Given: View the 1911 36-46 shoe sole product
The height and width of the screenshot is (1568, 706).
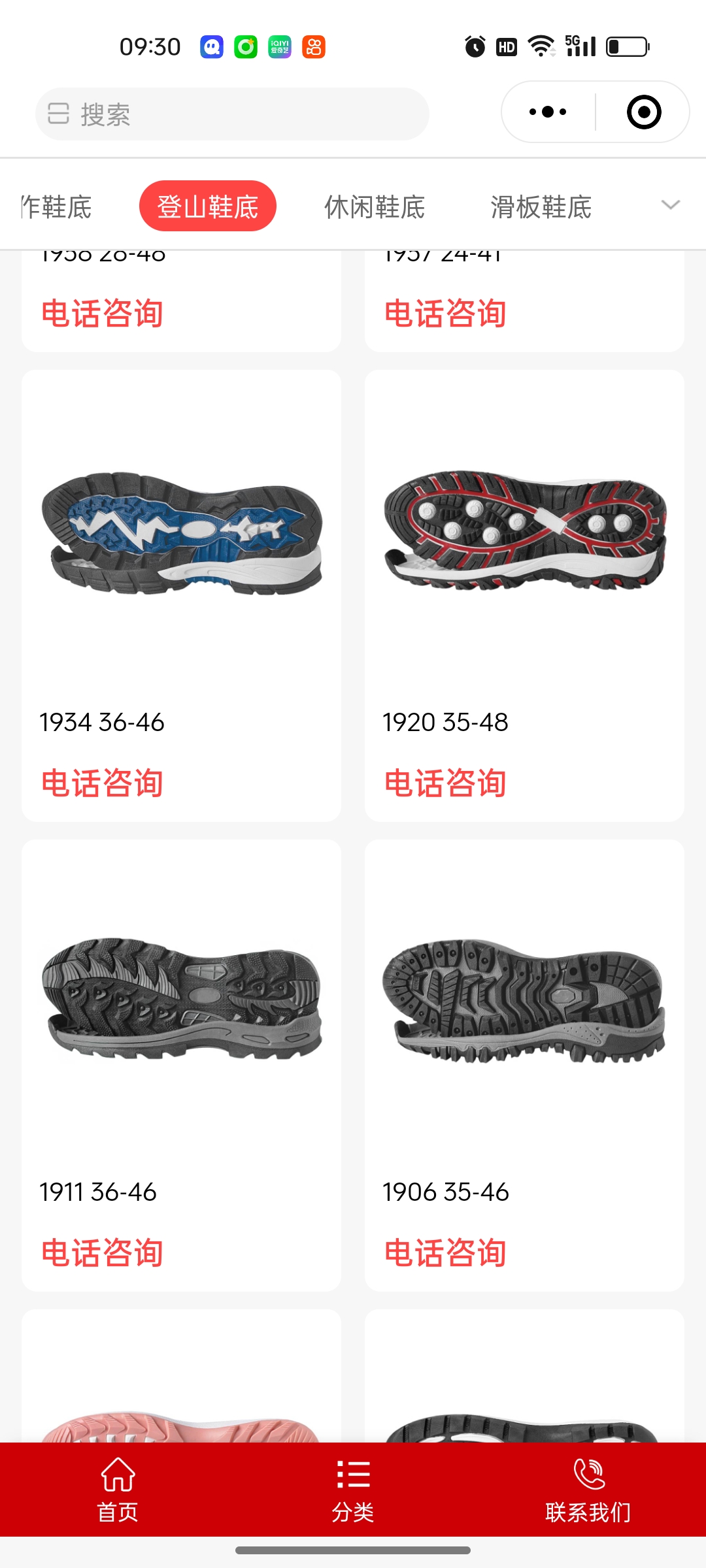Looking at the screenshot, I should click(181, 1000).
